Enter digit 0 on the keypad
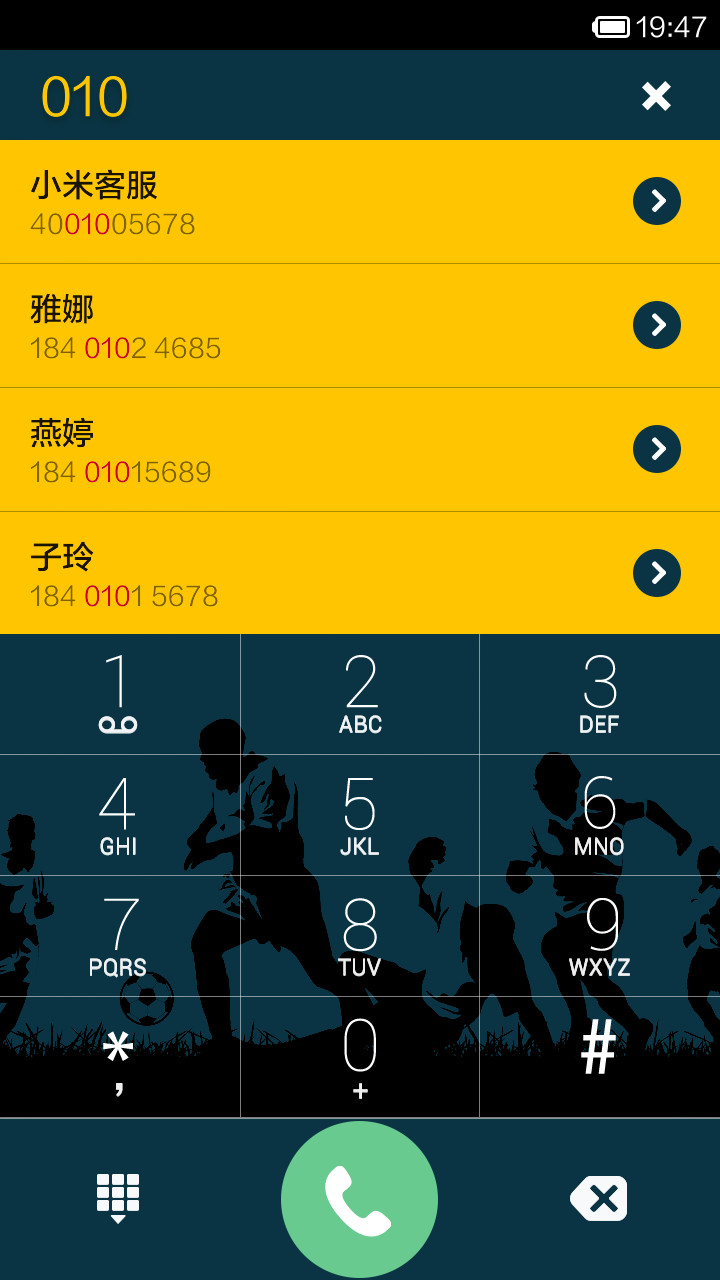 [x=360, y=1057]
